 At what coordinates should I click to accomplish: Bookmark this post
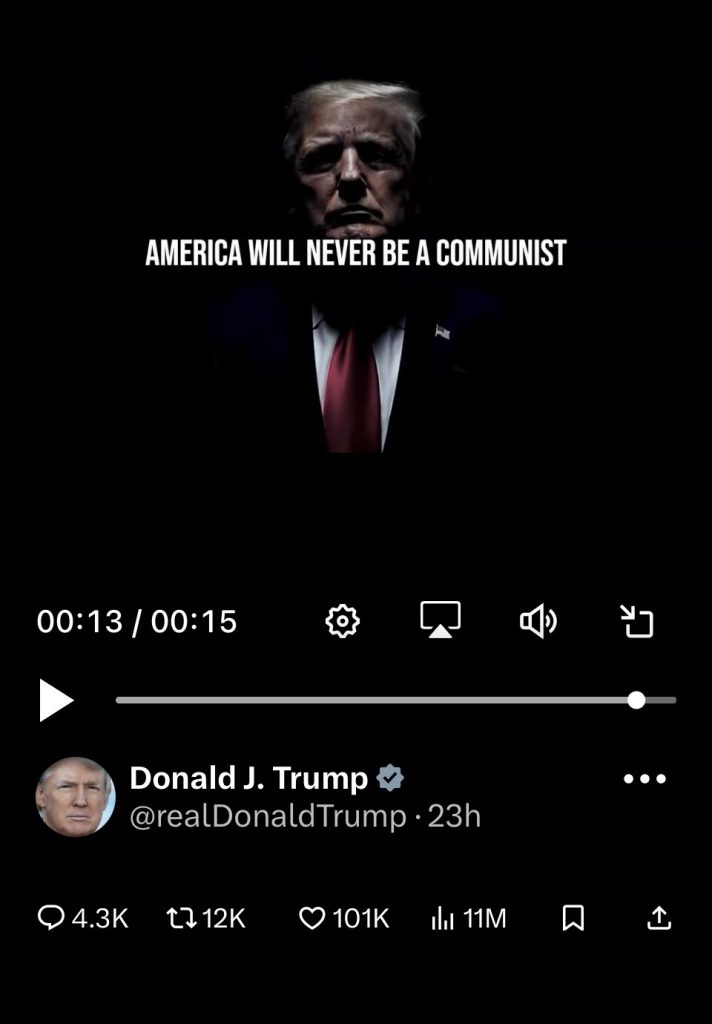coord(573,918)
